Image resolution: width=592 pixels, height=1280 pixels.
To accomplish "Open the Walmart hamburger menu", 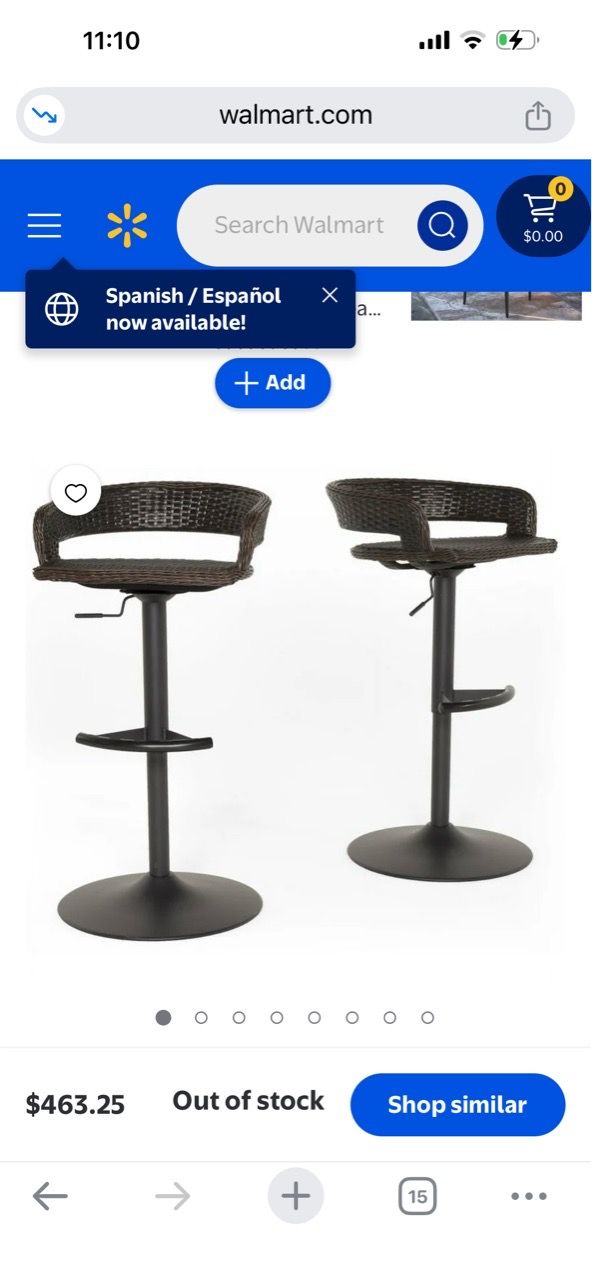I will point(44,225).
